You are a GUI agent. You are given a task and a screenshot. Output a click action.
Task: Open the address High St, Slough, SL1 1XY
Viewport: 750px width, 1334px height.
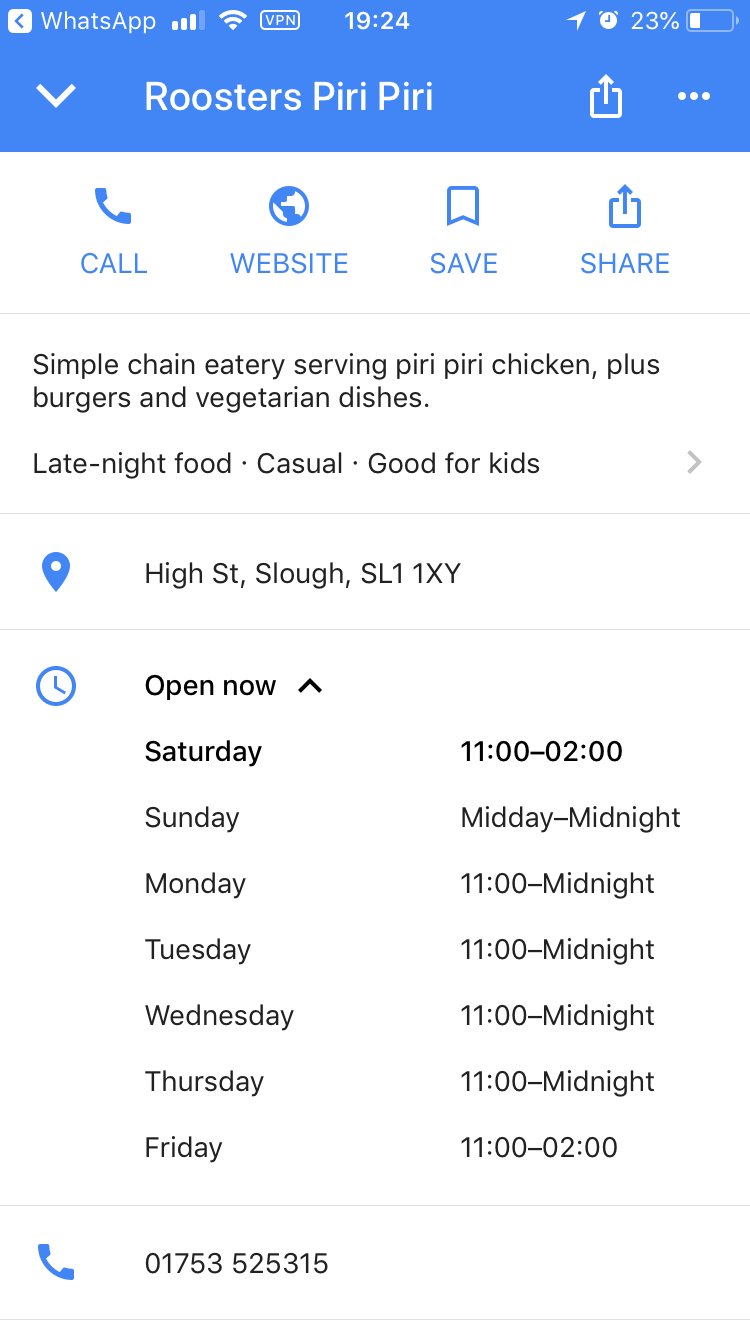[375, 573]
